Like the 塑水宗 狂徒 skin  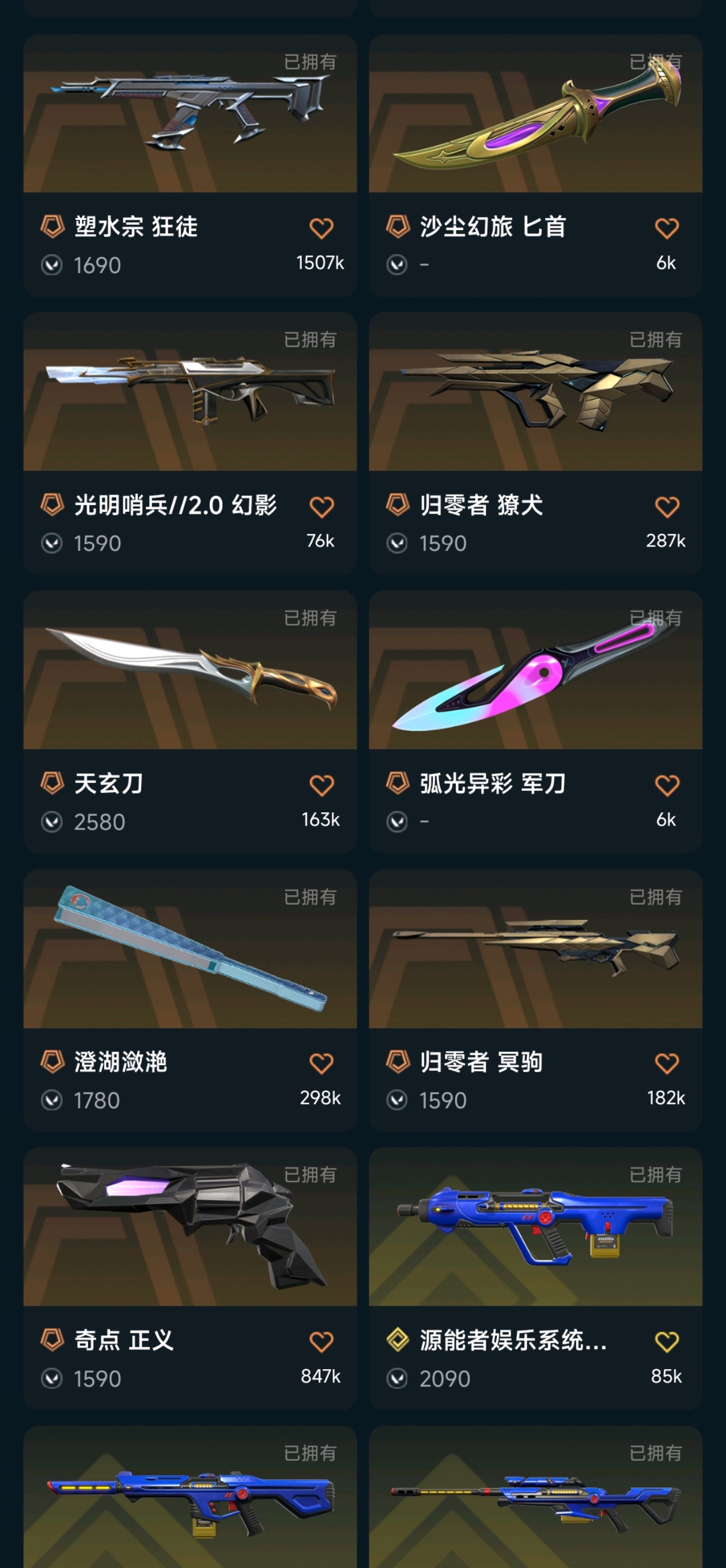(322, 228)
